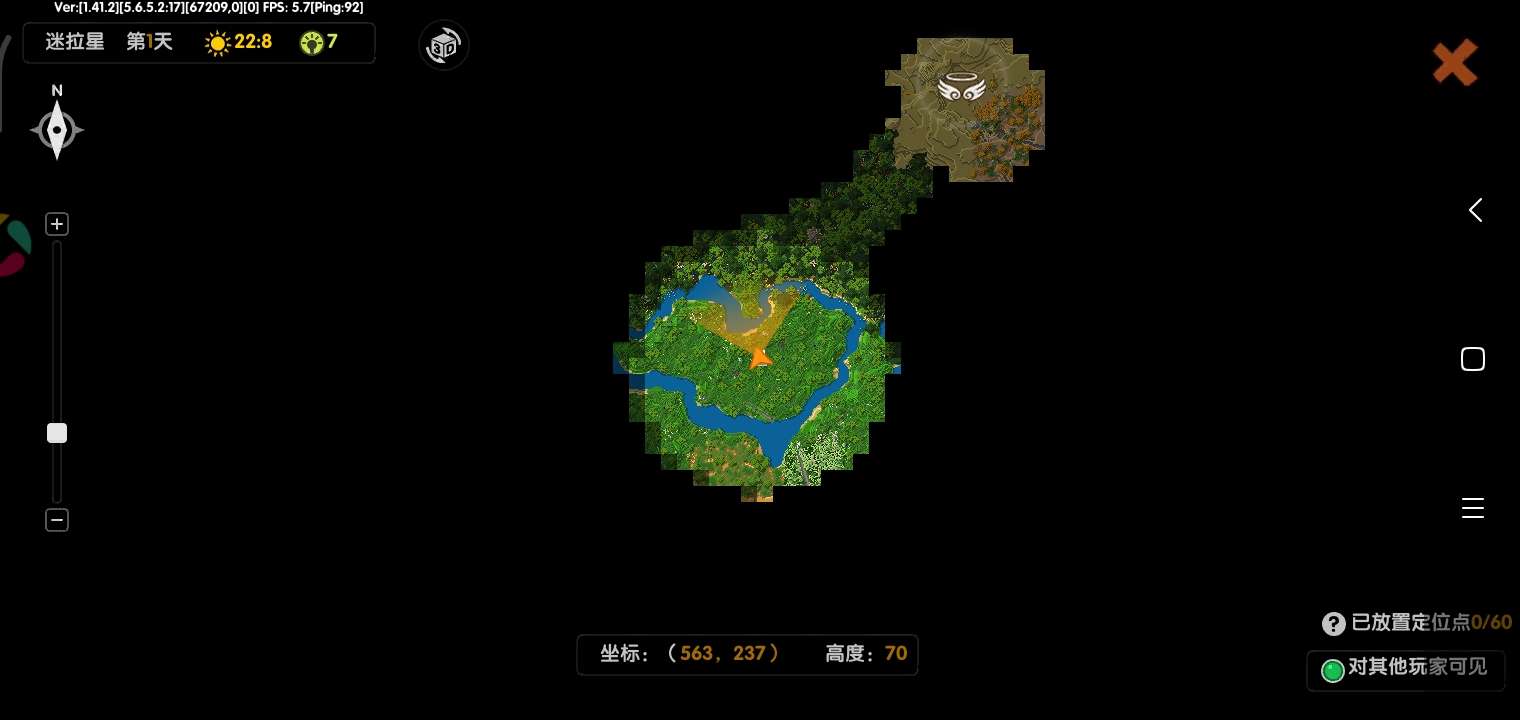The height and width of the screenshot is (720, 1520).
Task: Tap the north compass icon
Action: point(57,130)
